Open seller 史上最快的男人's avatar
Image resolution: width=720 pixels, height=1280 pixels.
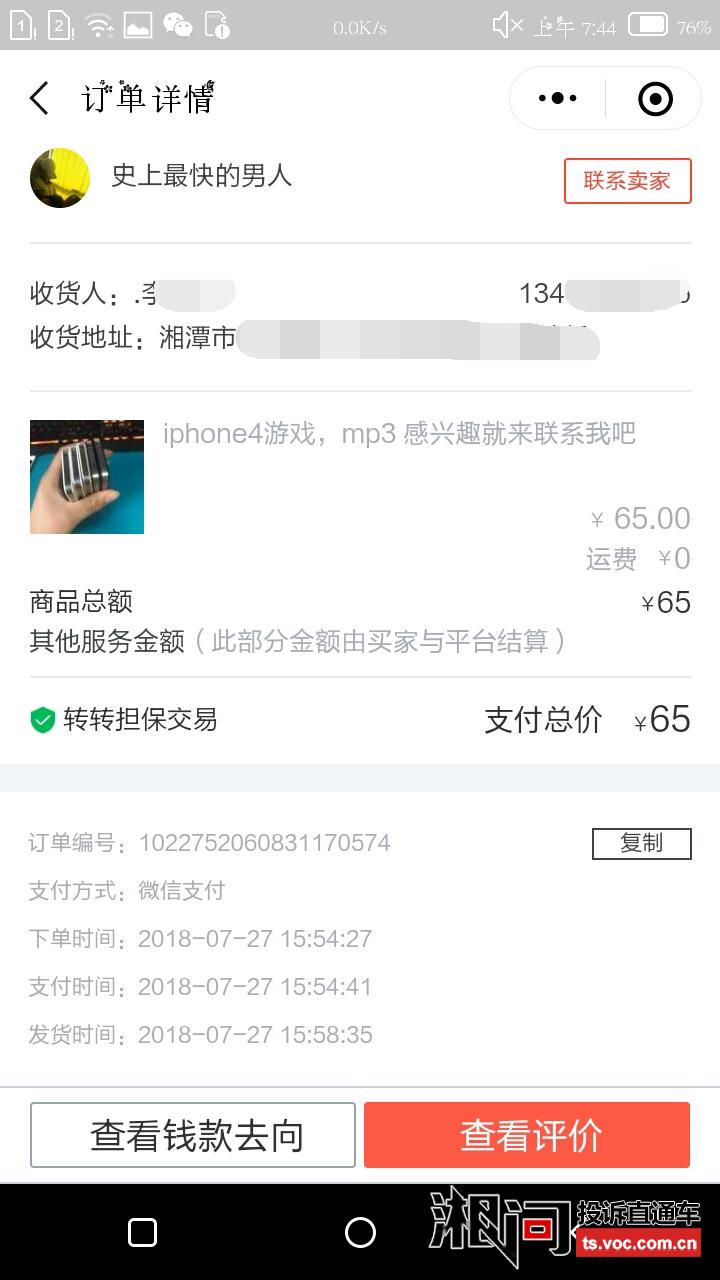pyautogui.click(x=60, y=178)
